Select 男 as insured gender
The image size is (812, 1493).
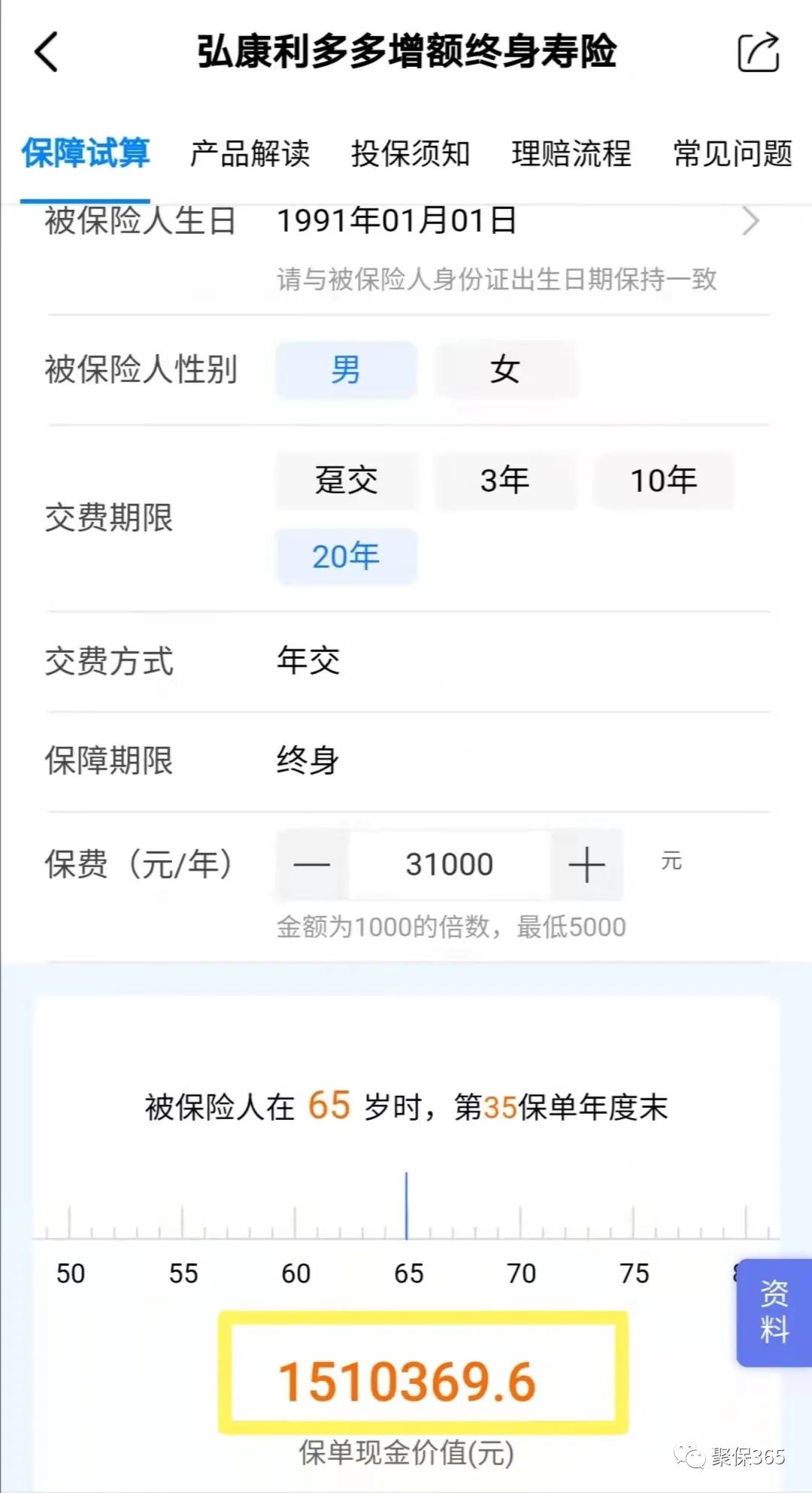[346, 369]
